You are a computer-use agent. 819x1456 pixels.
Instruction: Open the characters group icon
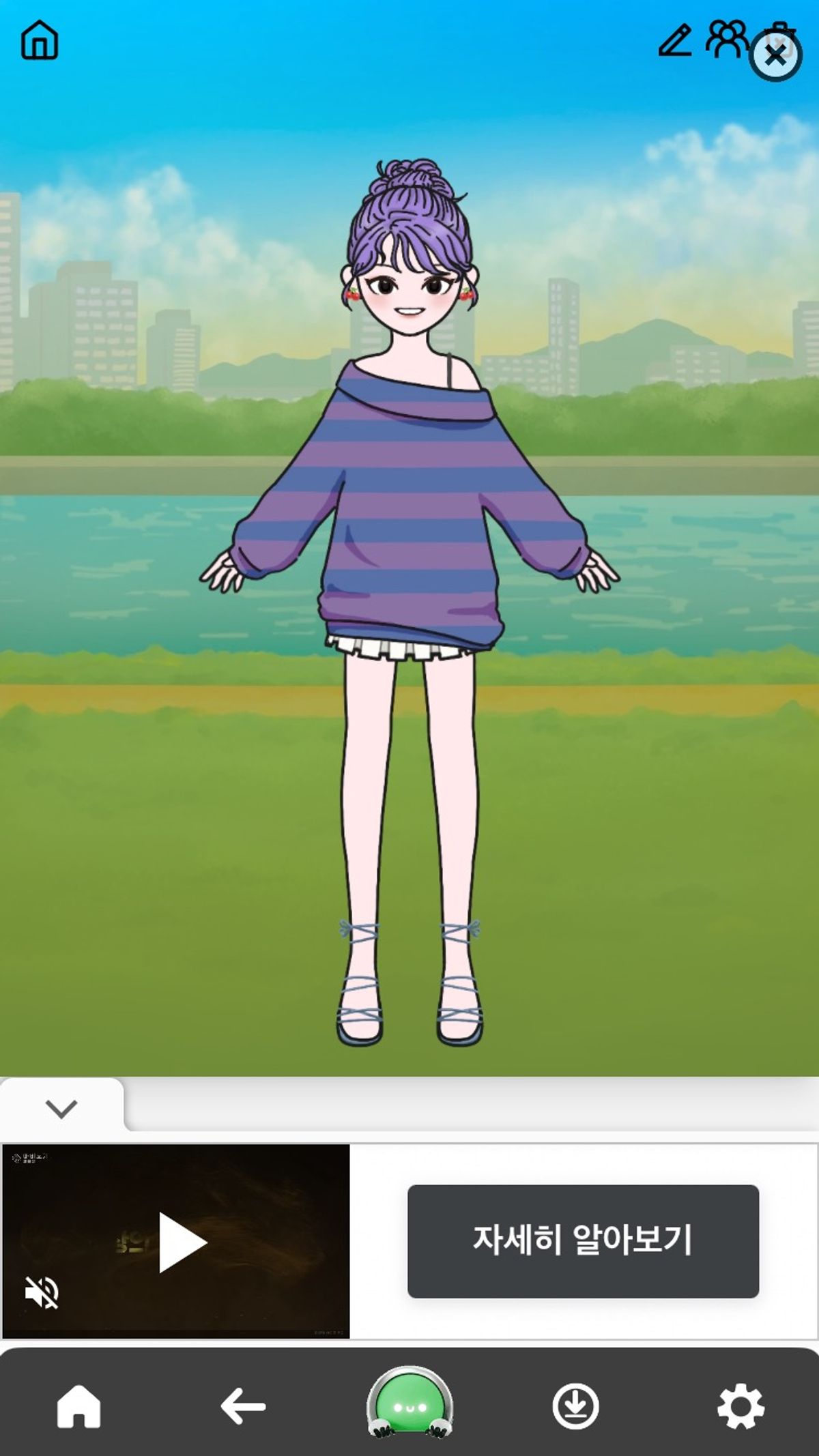coord(726,40)
